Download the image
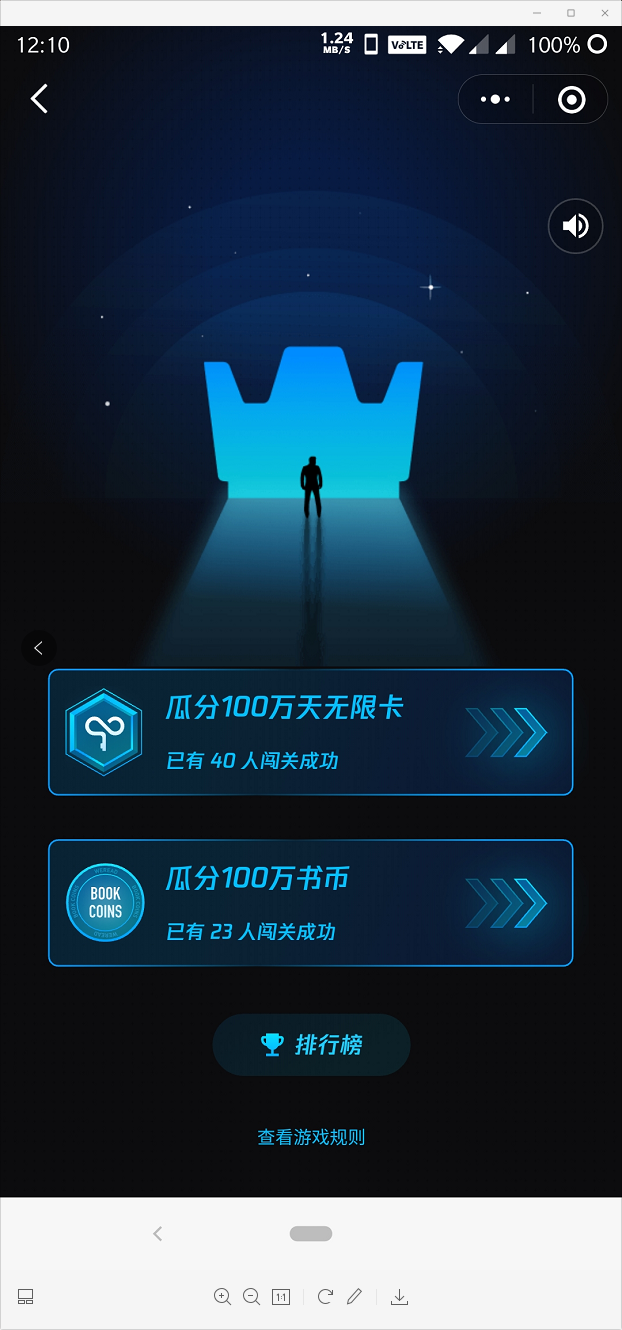This screenshot has width=622, height=1330. 399,1297
